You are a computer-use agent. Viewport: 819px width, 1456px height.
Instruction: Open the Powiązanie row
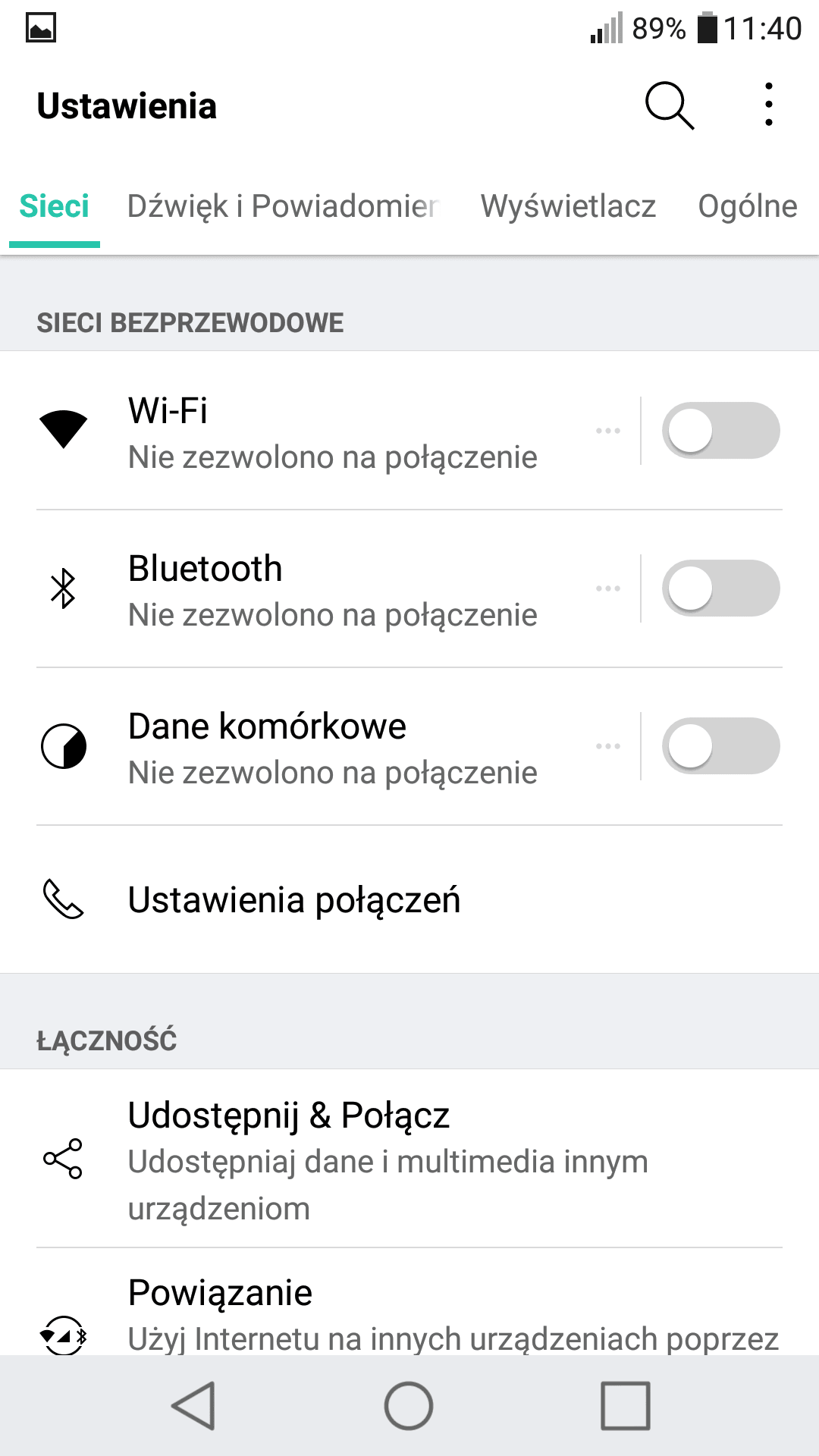409,1302
